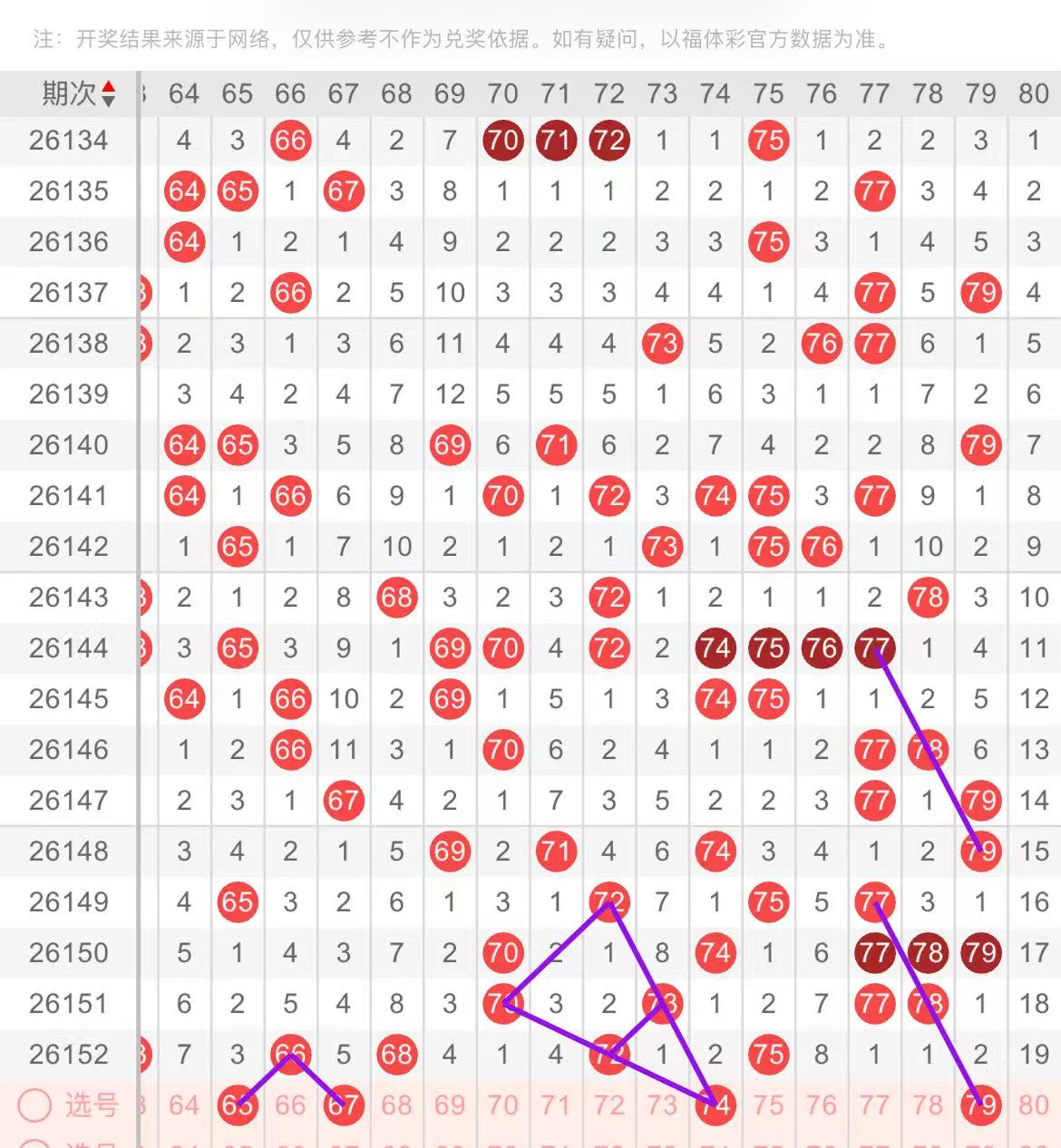1061x1148 pixels.
Task: Deselect ball 65 in the 选号 row
Action: pos(238,1105)
